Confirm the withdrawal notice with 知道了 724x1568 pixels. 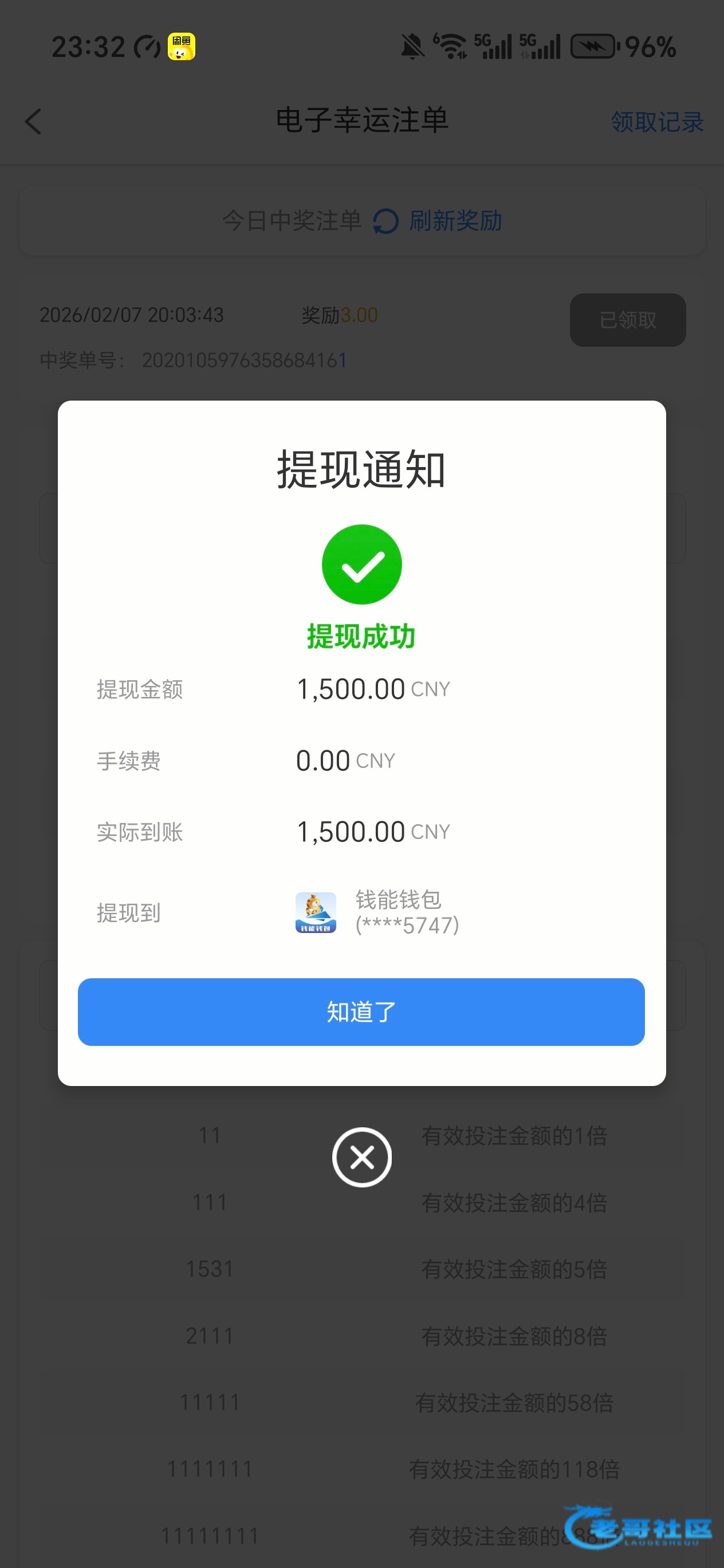pyautogui.click(x=361, y=1012)
